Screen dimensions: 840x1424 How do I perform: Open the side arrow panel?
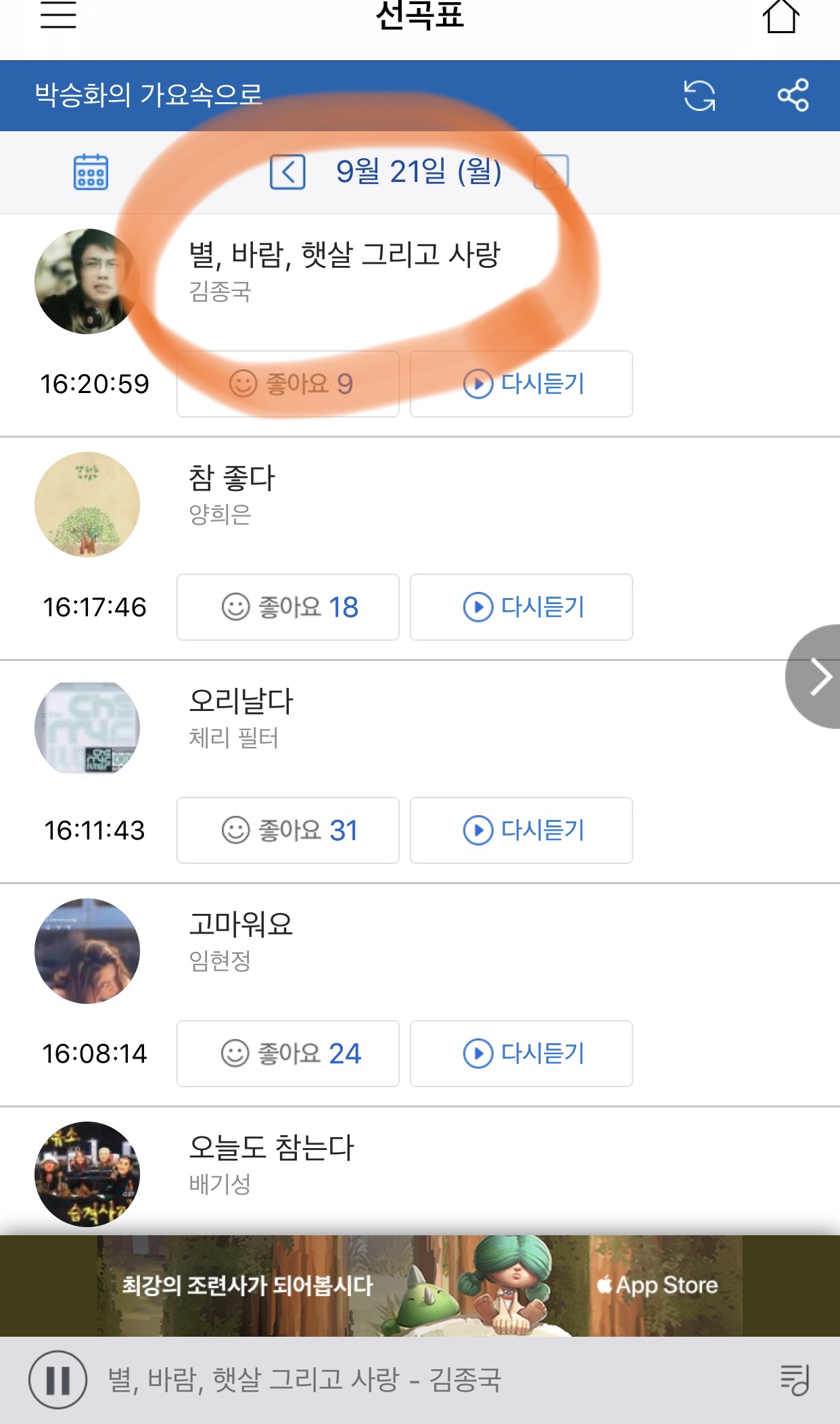[x=817, y=676]
